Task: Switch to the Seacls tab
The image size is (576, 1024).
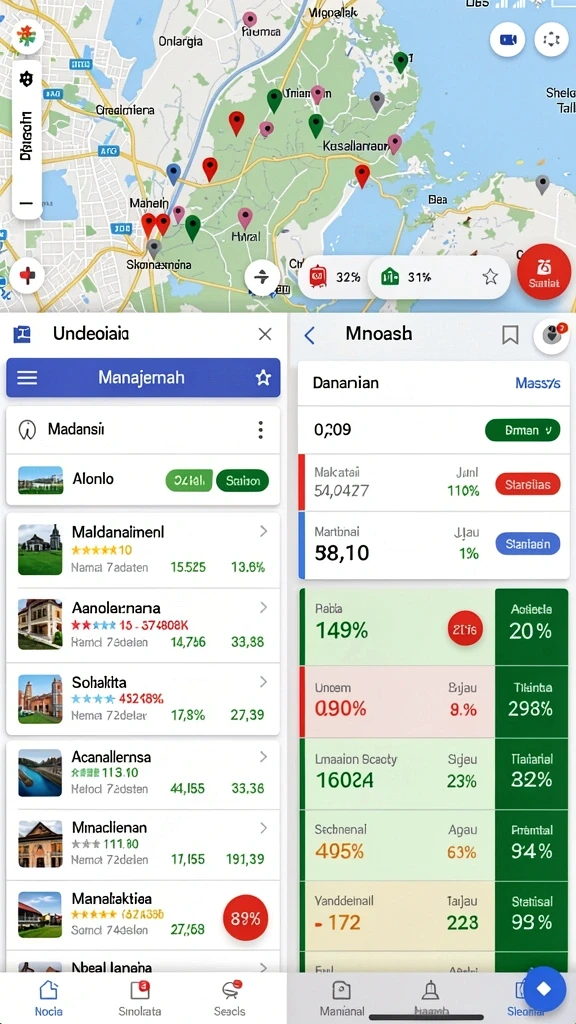Action: [x=229, y=999]
